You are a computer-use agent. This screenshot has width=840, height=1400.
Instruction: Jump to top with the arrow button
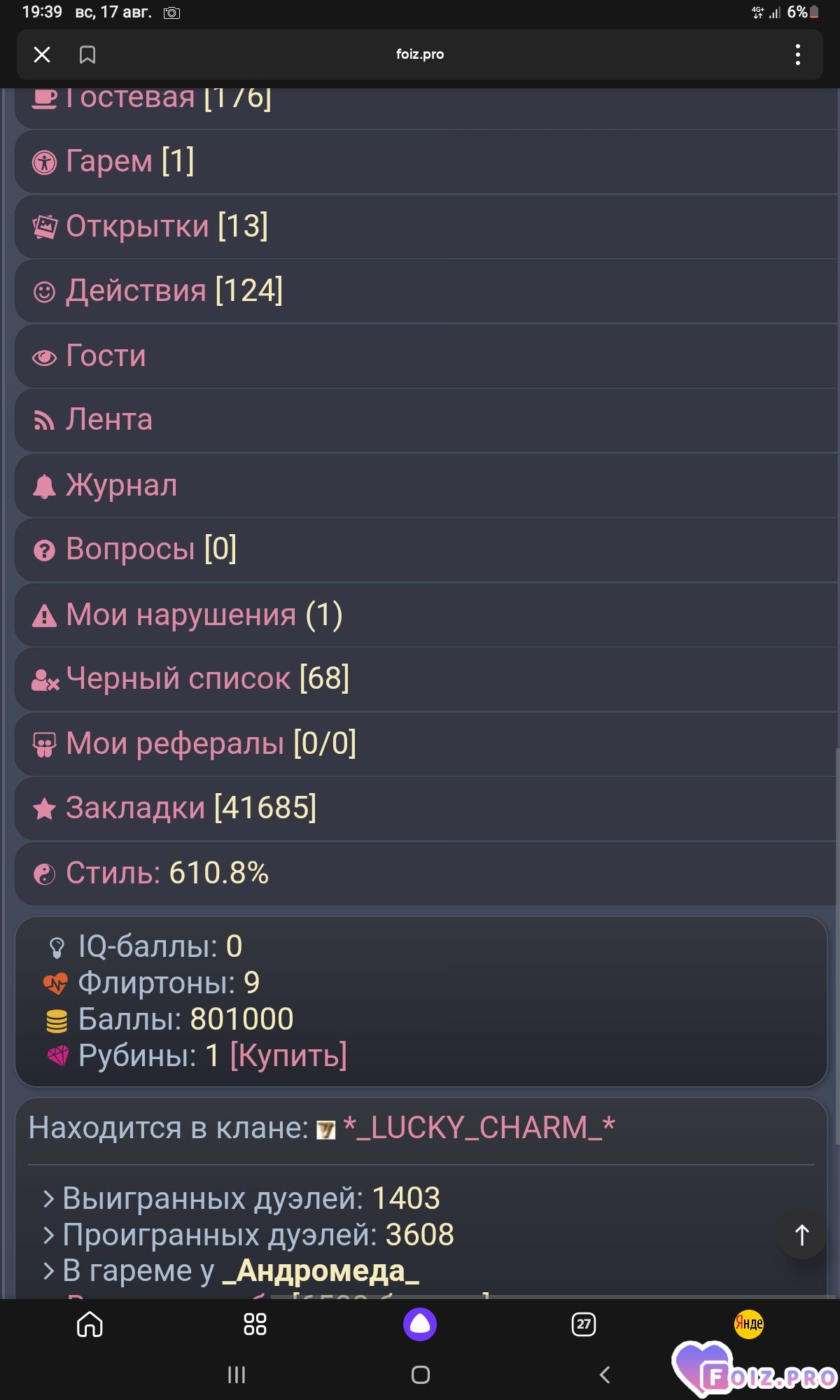802,1234
